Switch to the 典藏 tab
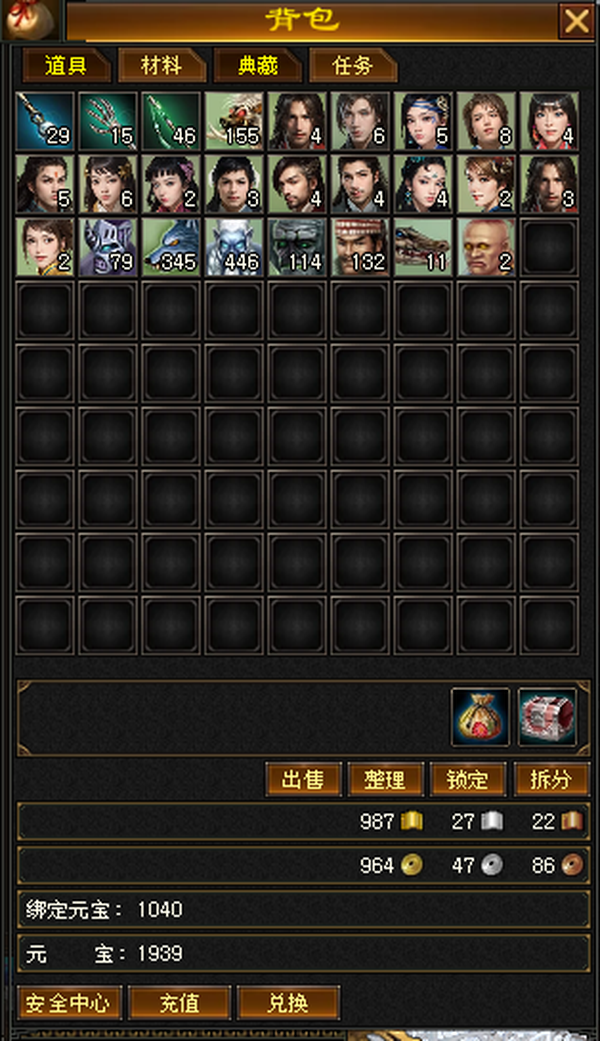The image size is (600, 1041). [255, 66]
